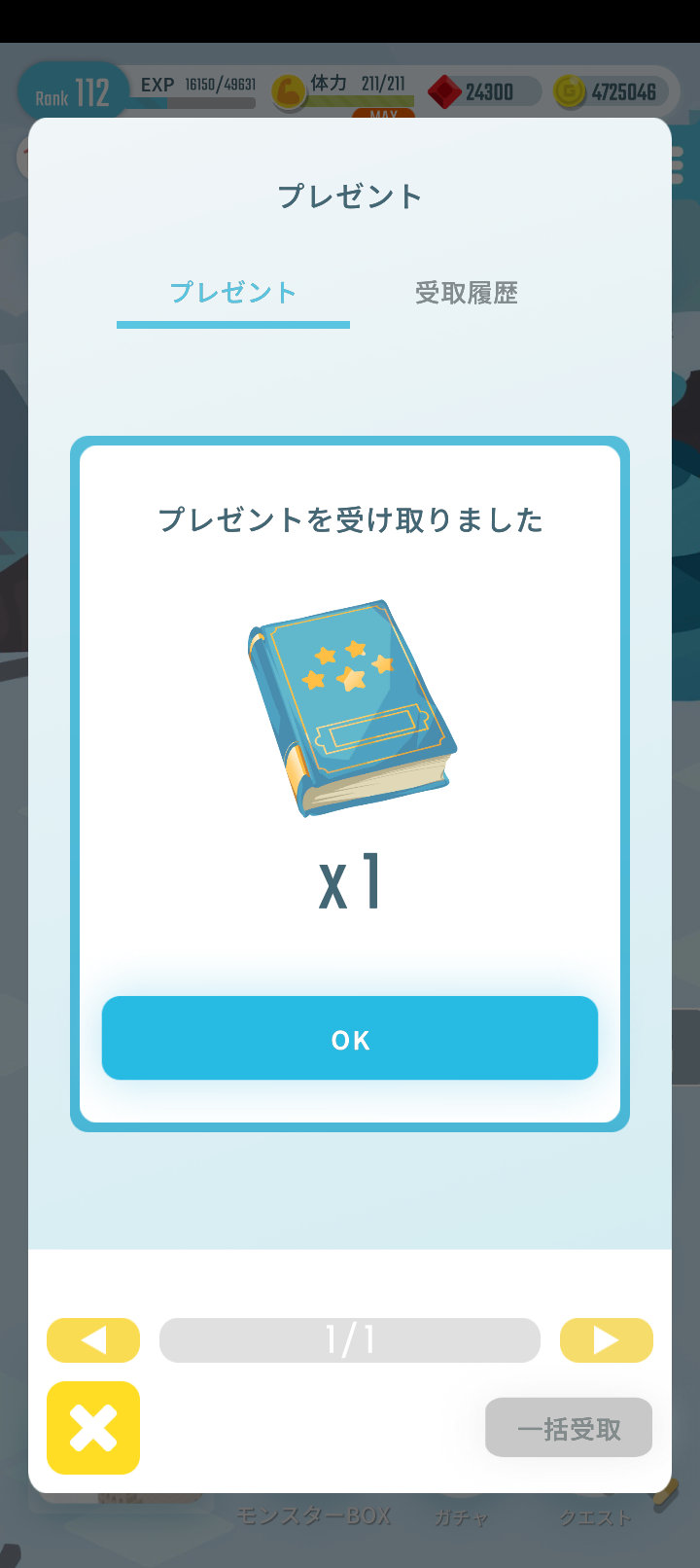This screenshot has height=1568, width=700.
Task: Tap the 1/1 page indicator
Action: click(350, 1339)
